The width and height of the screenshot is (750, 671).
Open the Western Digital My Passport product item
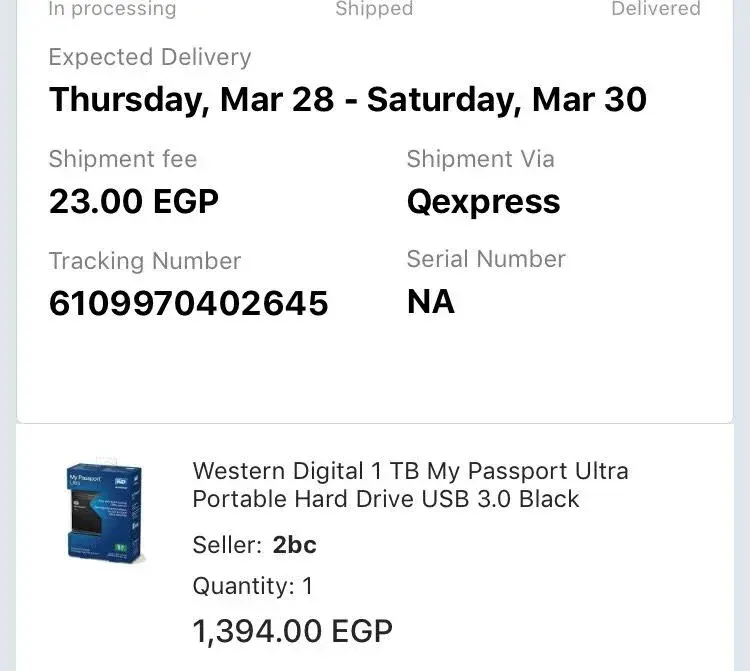(410, 484)
